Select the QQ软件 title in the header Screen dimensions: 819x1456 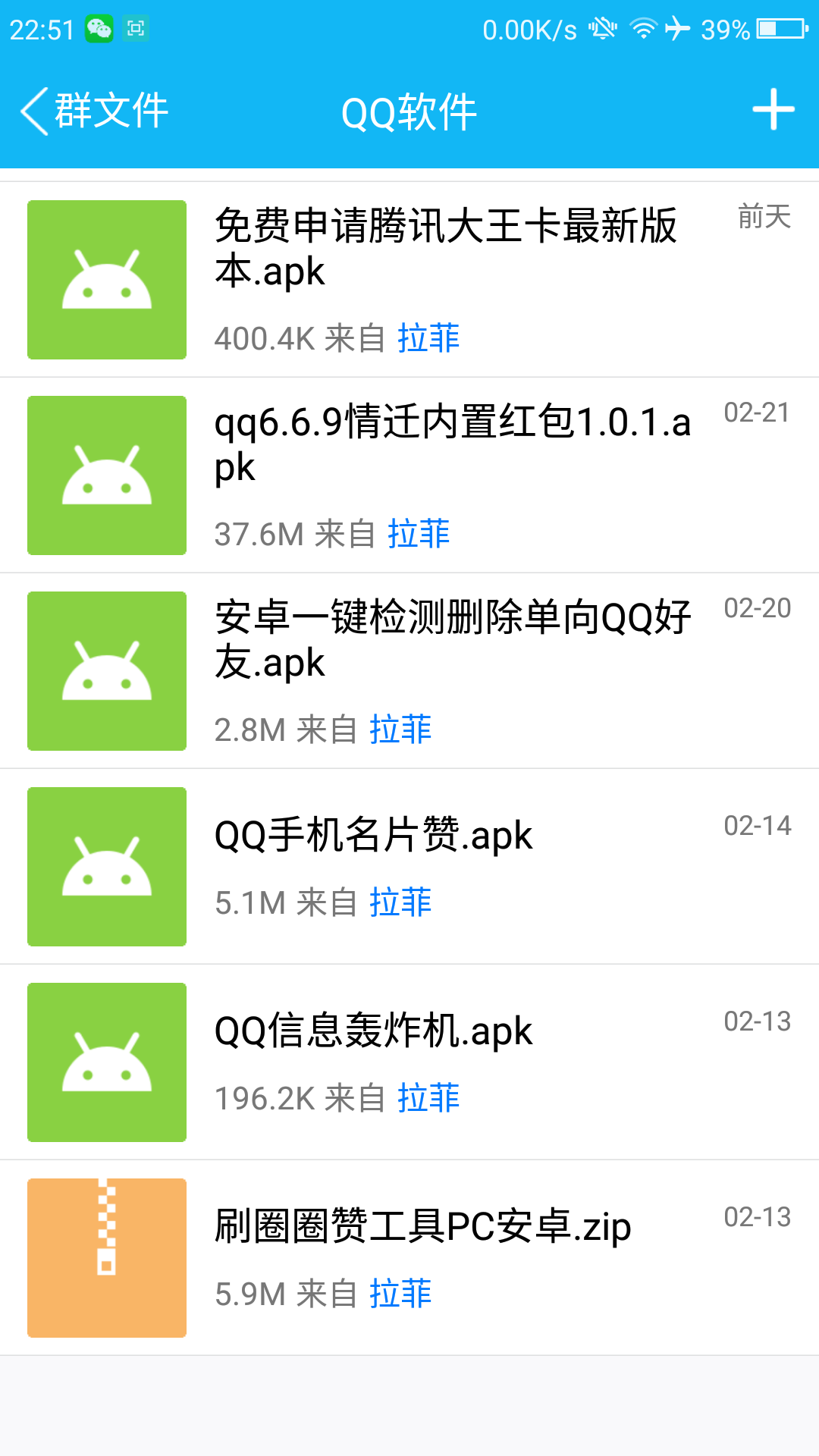(409, 111)
